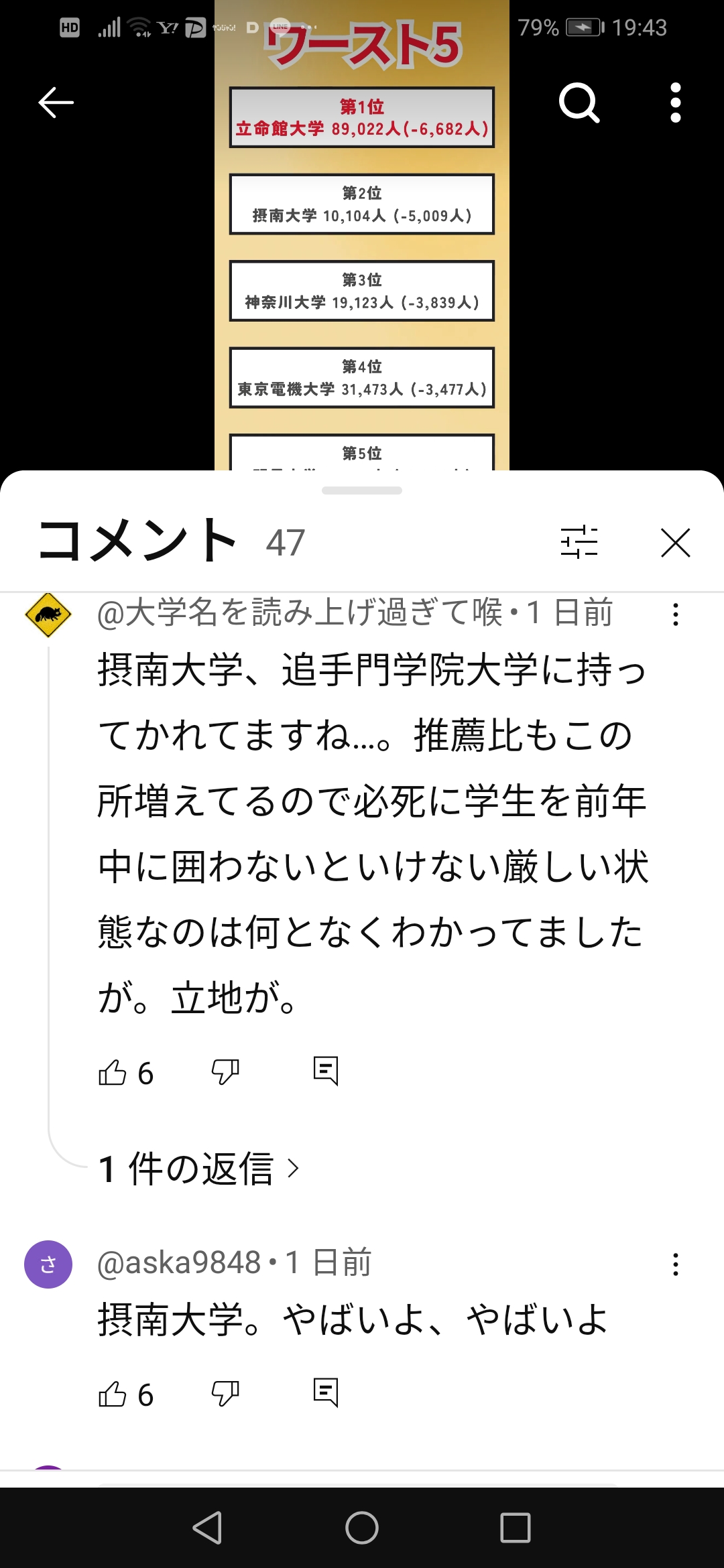Open @aska9848's profile avatar
This screenshot has height=1568, width=724.
coord(48,1264)
